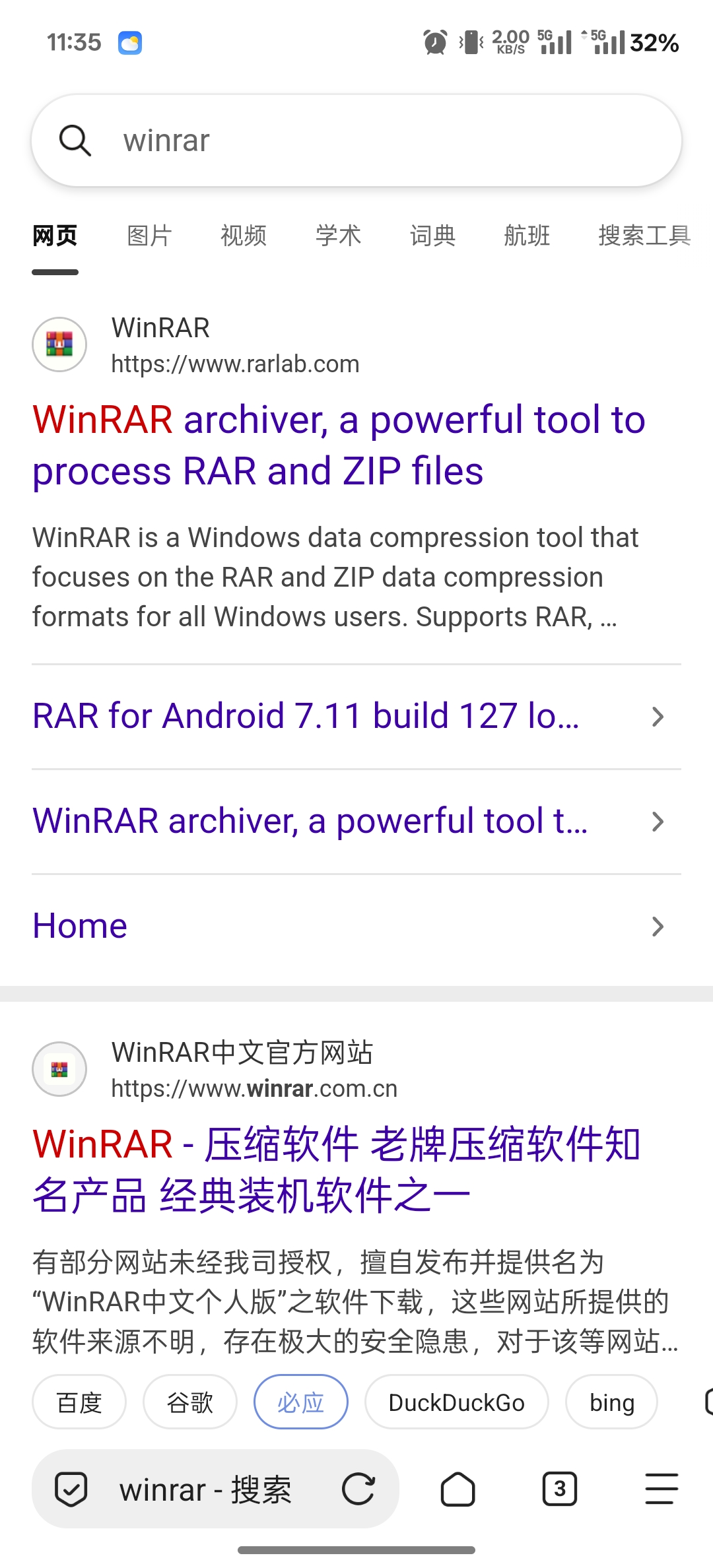Screen dimensions: 713x1568
Task: Switch search engine to 百度
Action: tap(79, 1402)
